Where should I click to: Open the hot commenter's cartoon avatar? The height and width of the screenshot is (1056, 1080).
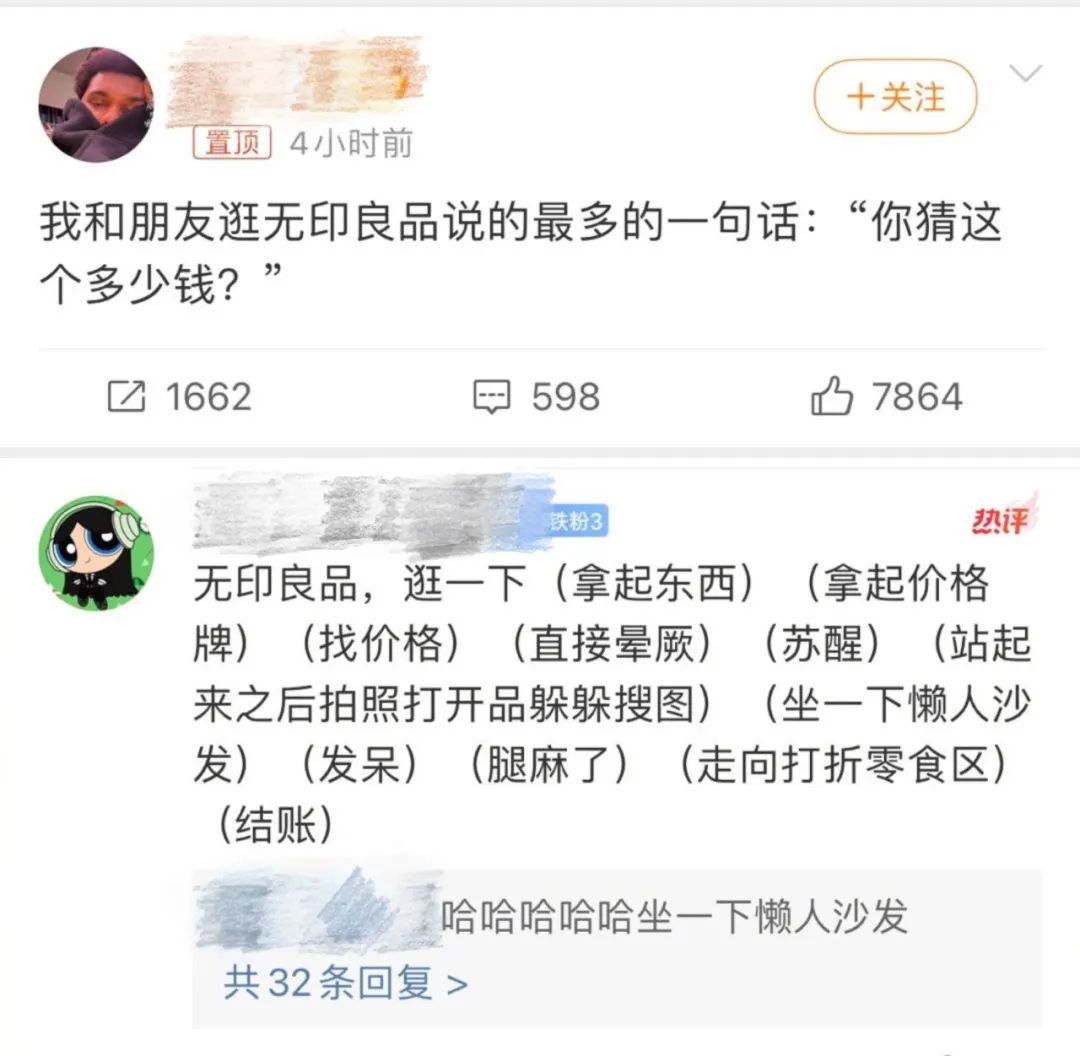96,553
